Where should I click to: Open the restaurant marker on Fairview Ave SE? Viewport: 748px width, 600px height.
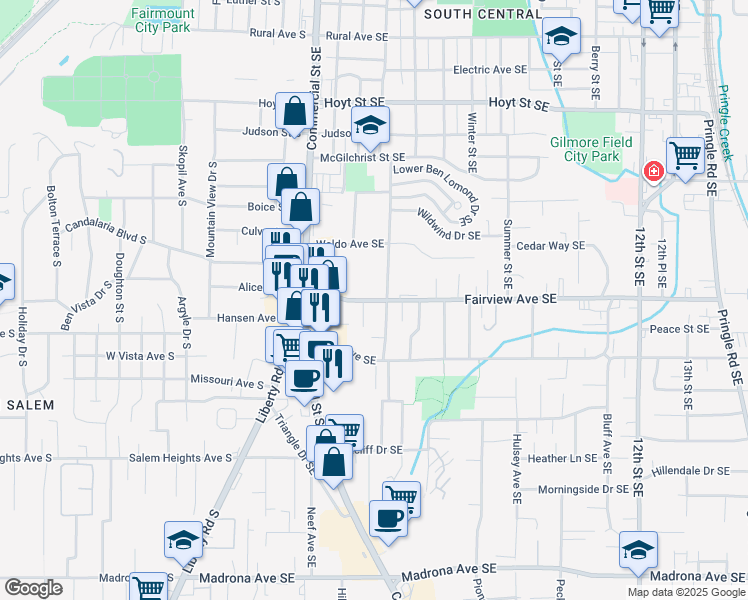pyautogui.click(x=321, y=308)
